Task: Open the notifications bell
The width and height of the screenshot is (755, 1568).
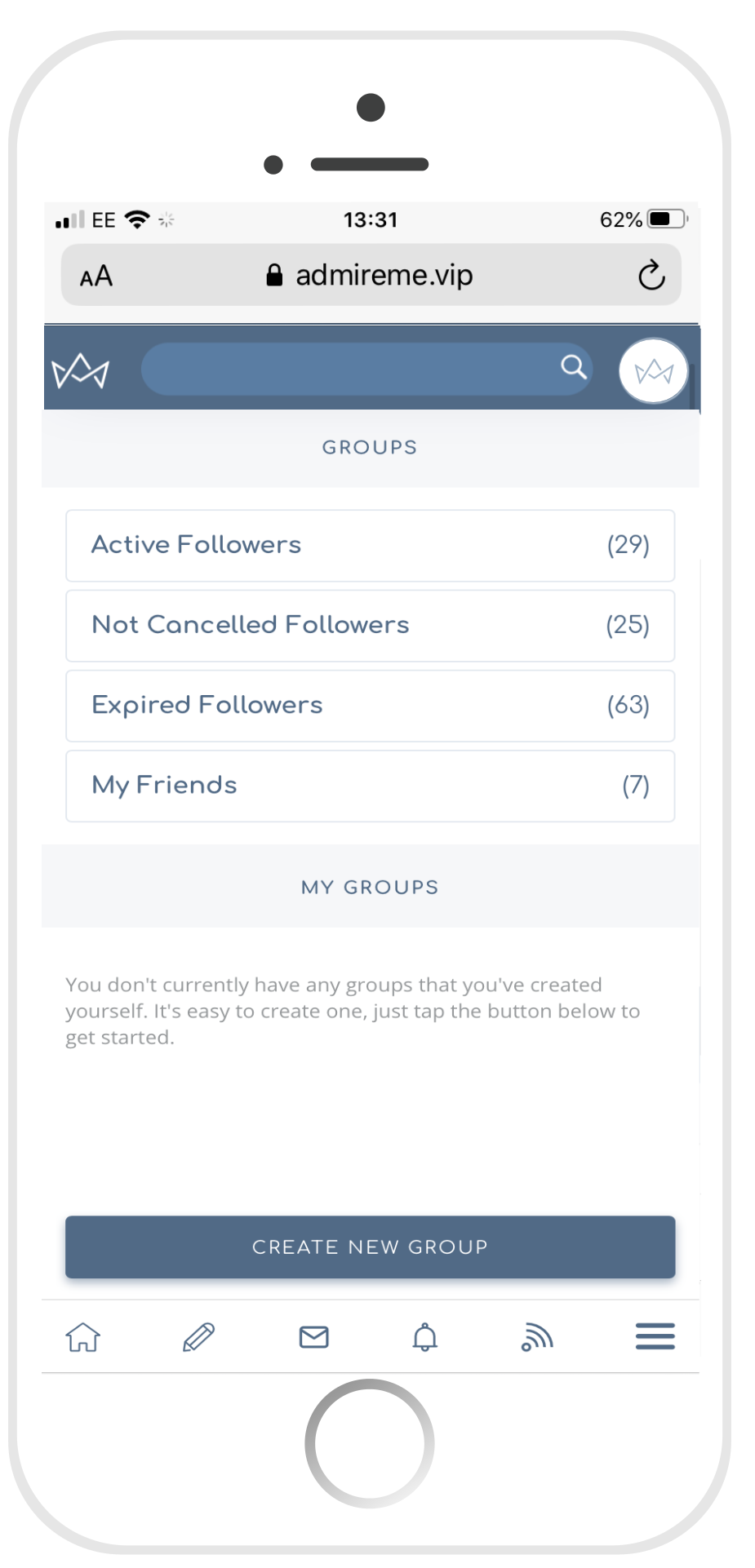Action: point(425,1337)
